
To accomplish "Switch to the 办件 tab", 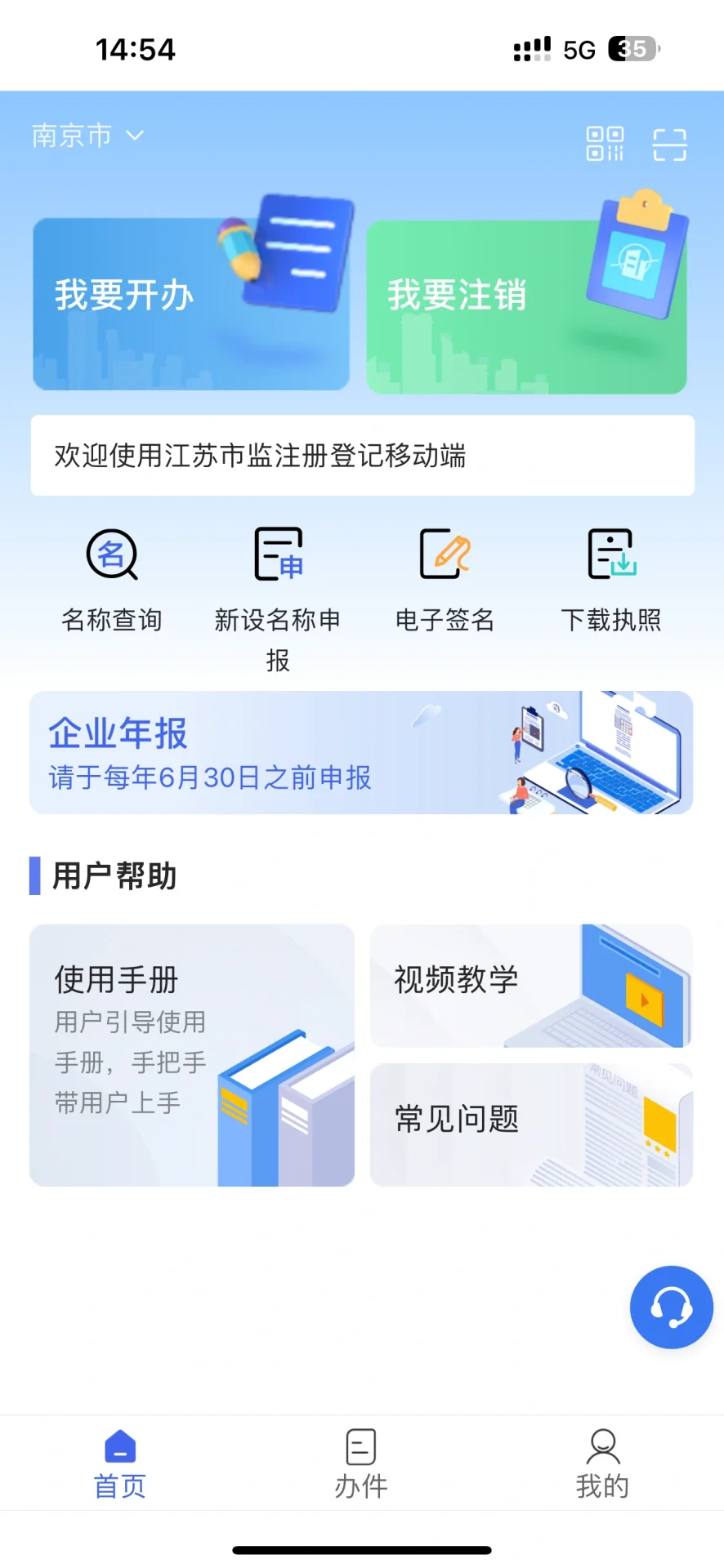I will [361, 1463].
